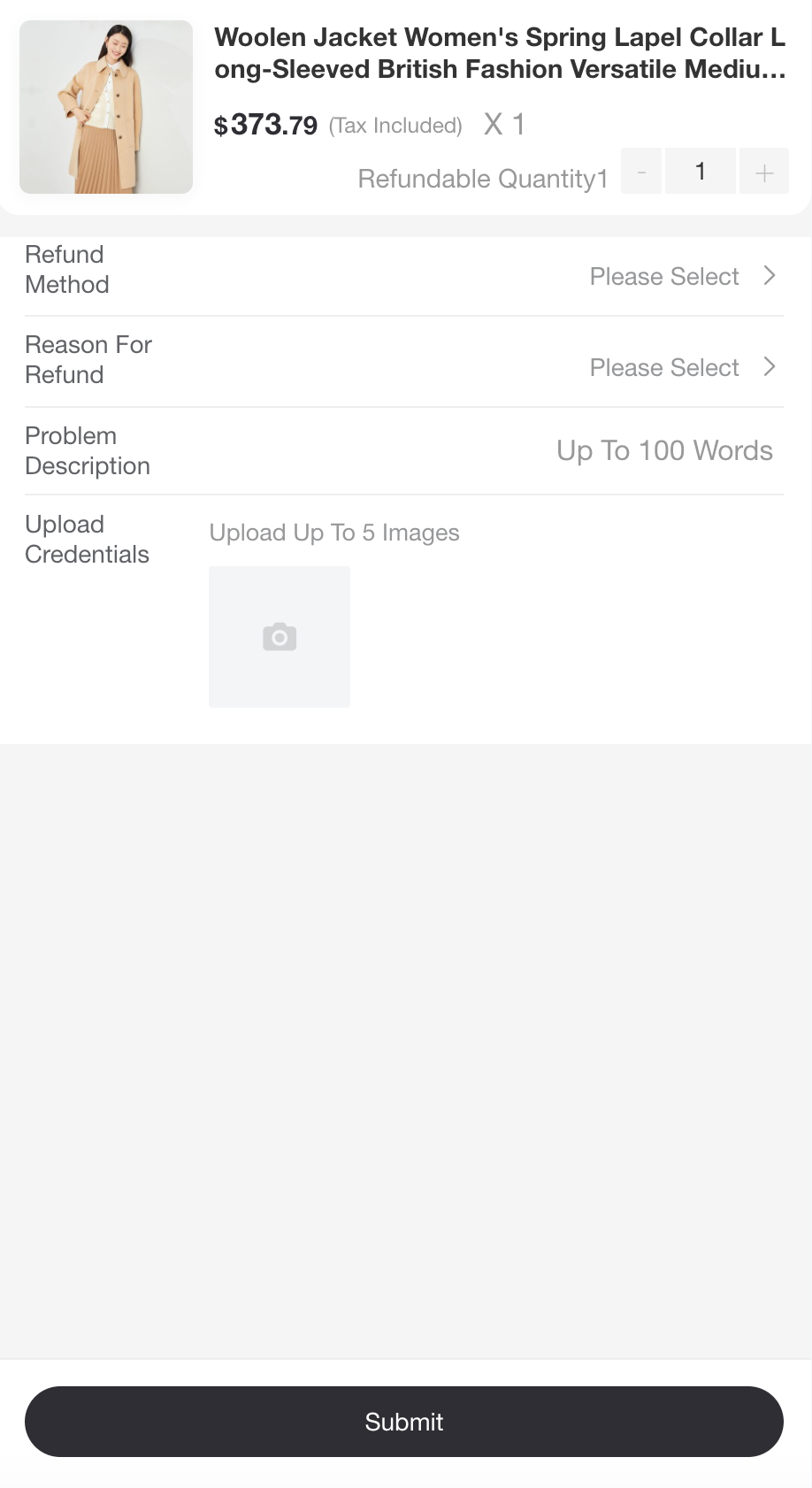Add a credential photo via camera tile
Image resolution: width=812 pixels, height=1488 pixels.
(x=280, y=637)
